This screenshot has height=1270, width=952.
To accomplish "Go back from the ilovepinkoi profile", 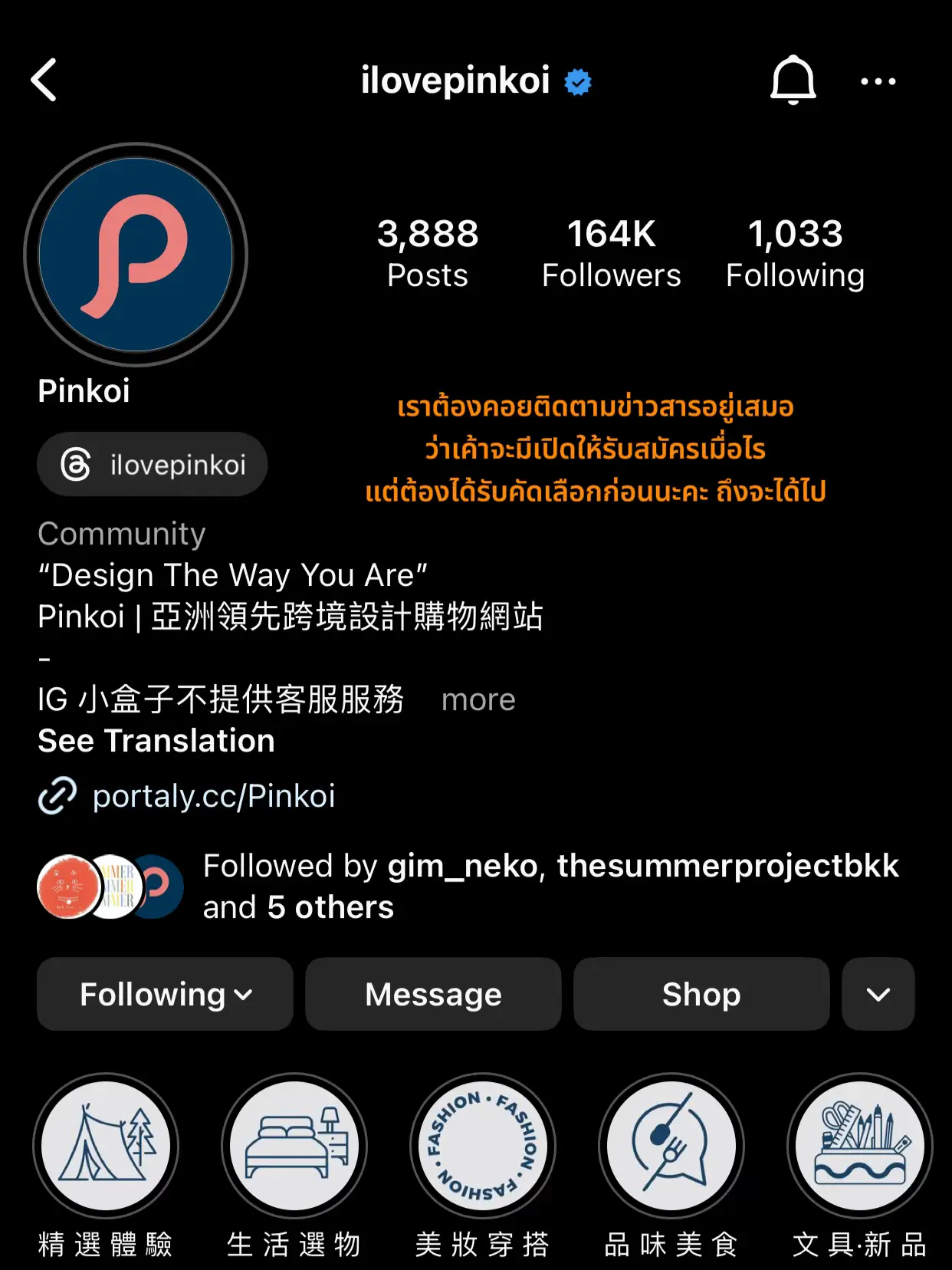I will [44, 81].
